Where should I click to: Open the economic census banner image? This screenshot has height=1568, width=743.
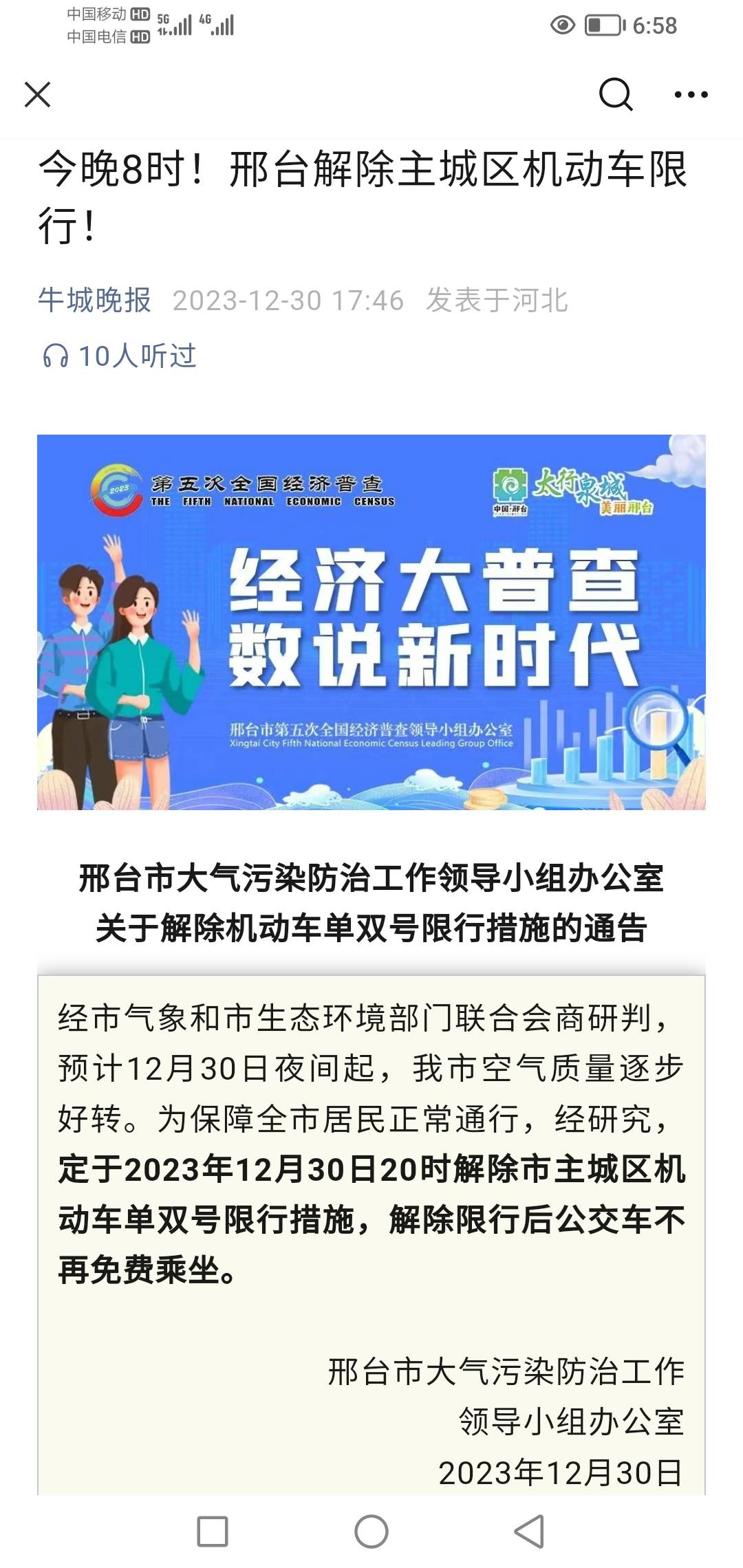371,622
